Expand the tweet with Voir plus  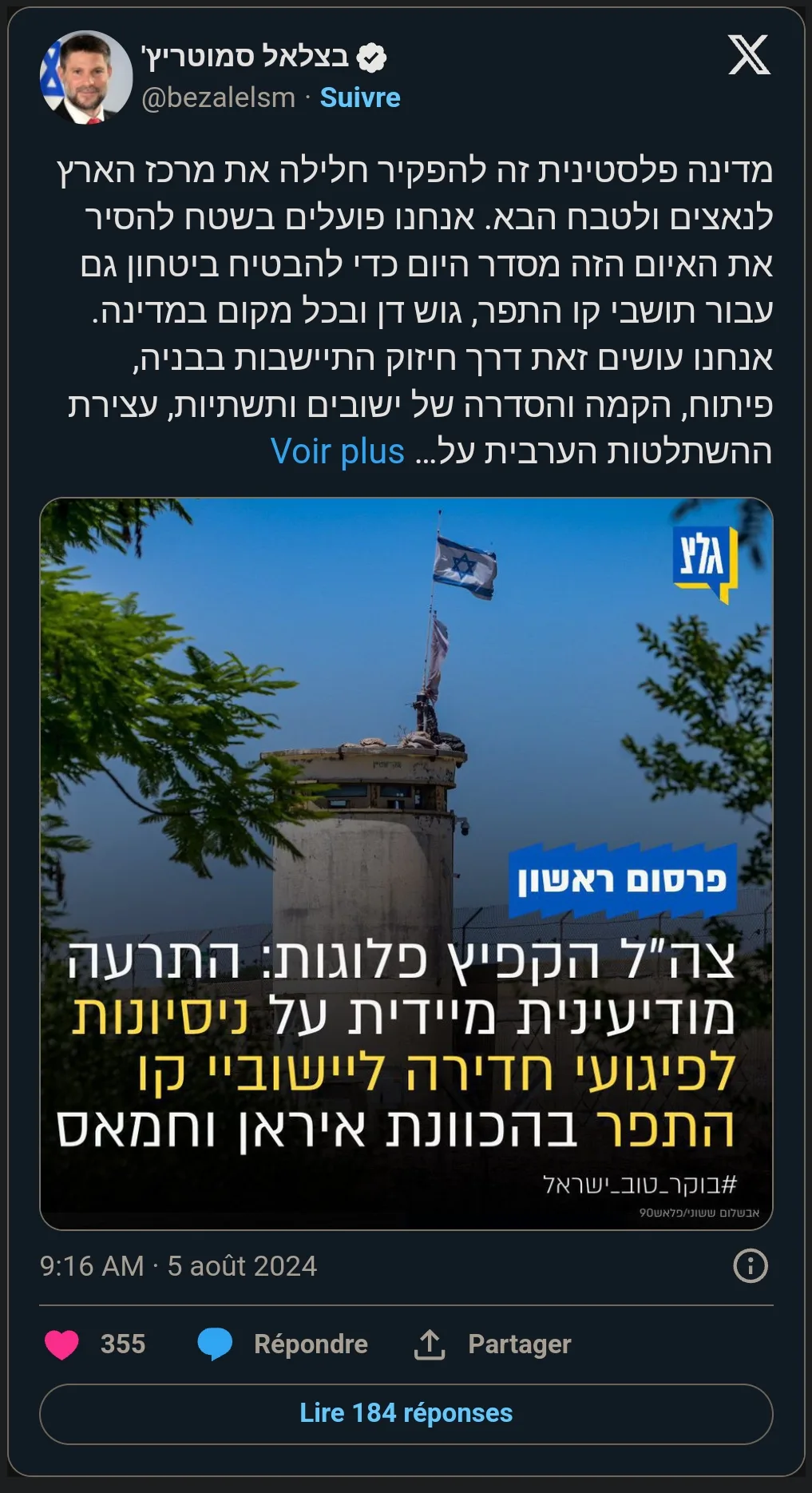[x=337, y=451]
